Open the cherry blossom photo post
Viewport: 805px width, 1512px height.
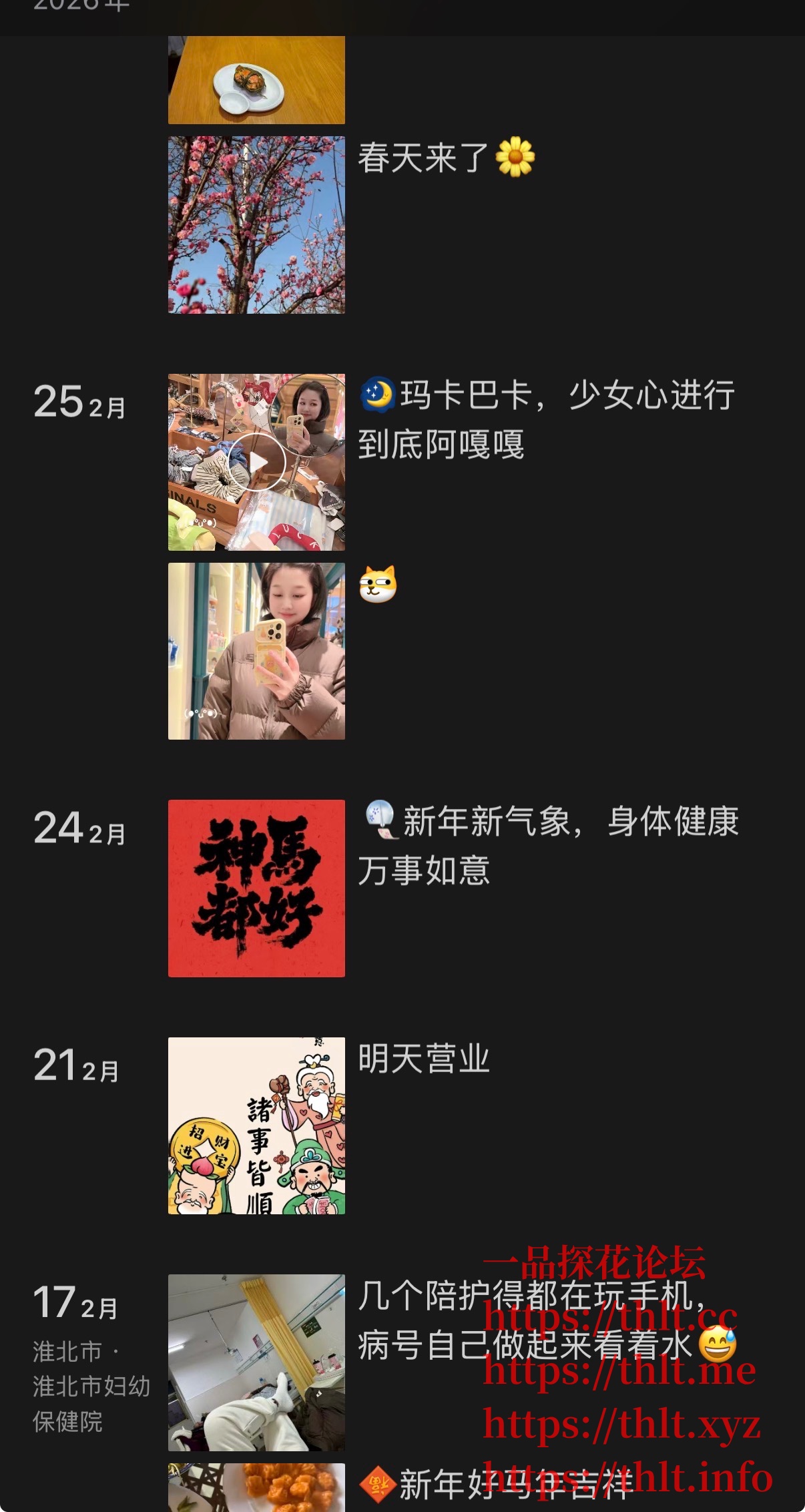[256, 225]
